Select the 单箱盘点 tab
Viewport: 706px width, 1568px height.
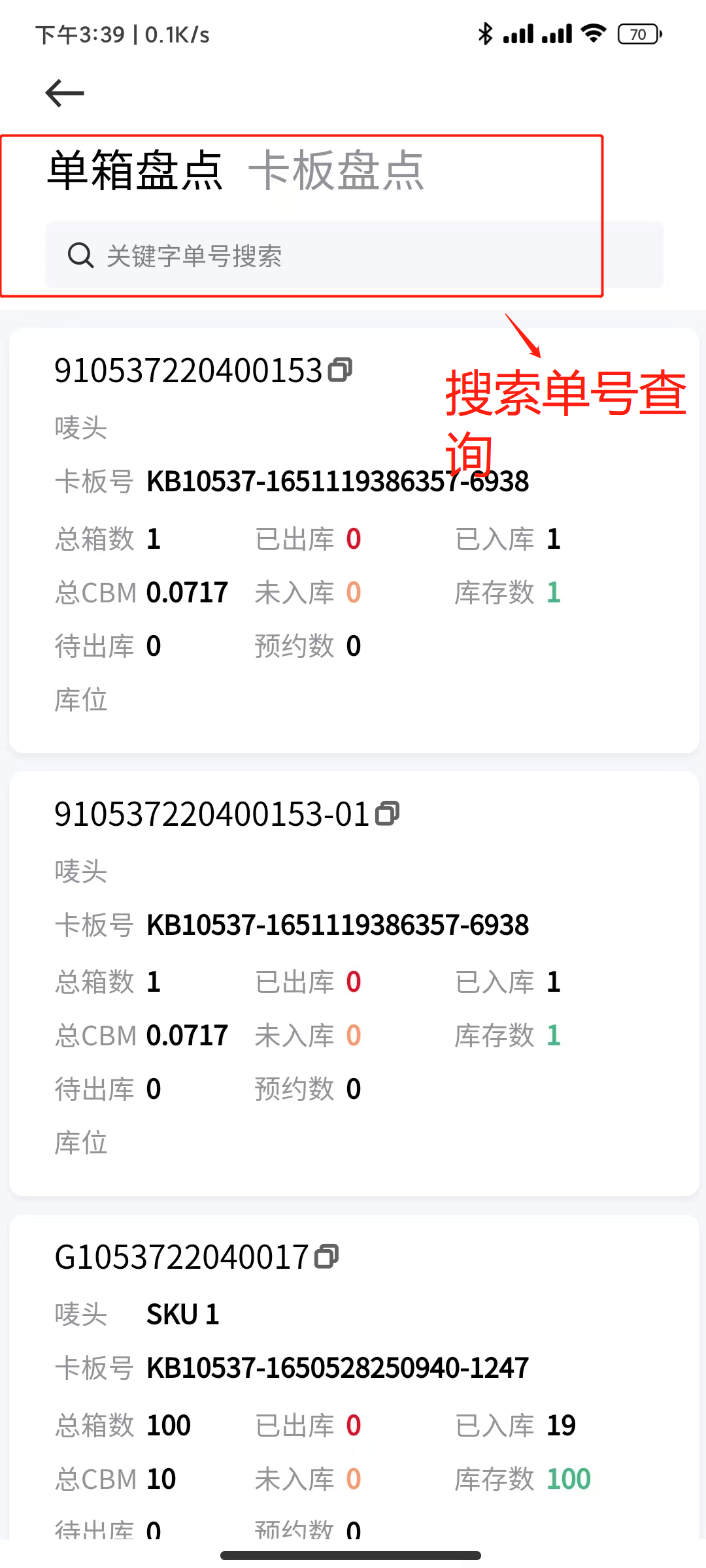coord(135,171)
